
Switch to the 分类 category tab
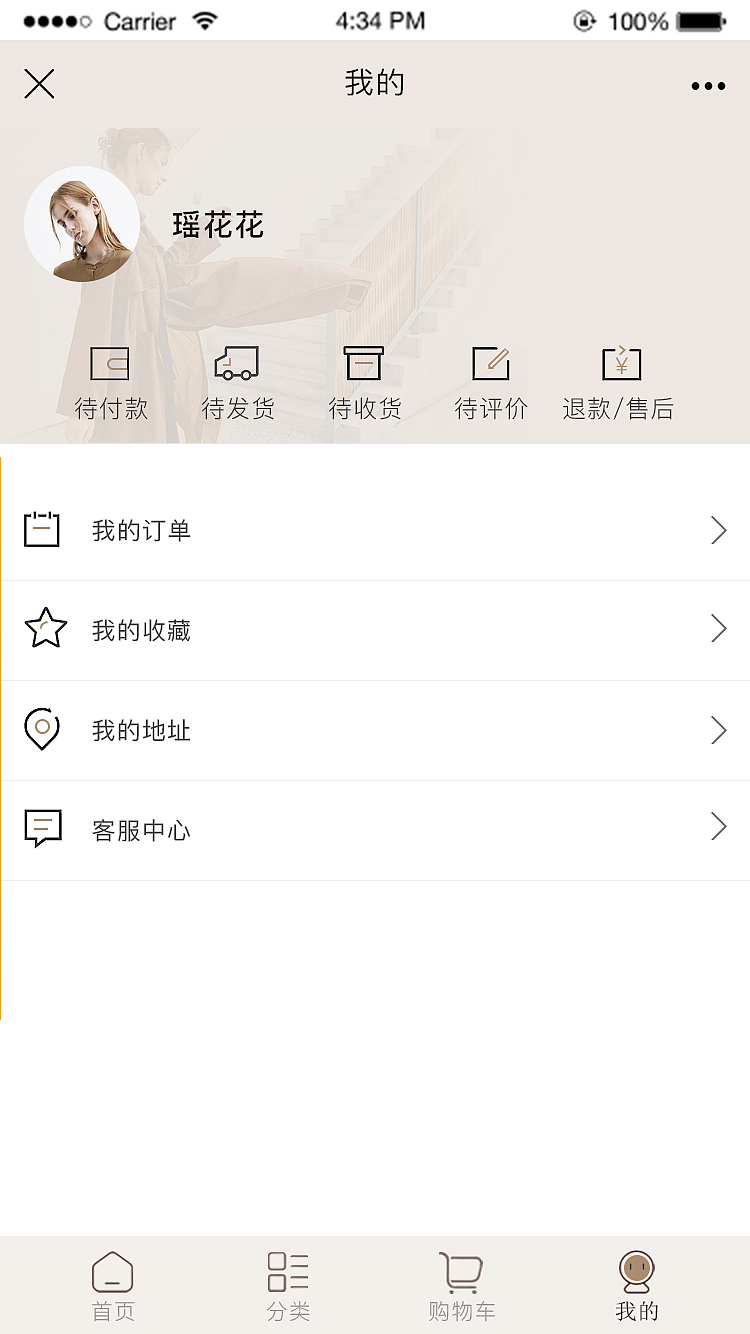287,1283
